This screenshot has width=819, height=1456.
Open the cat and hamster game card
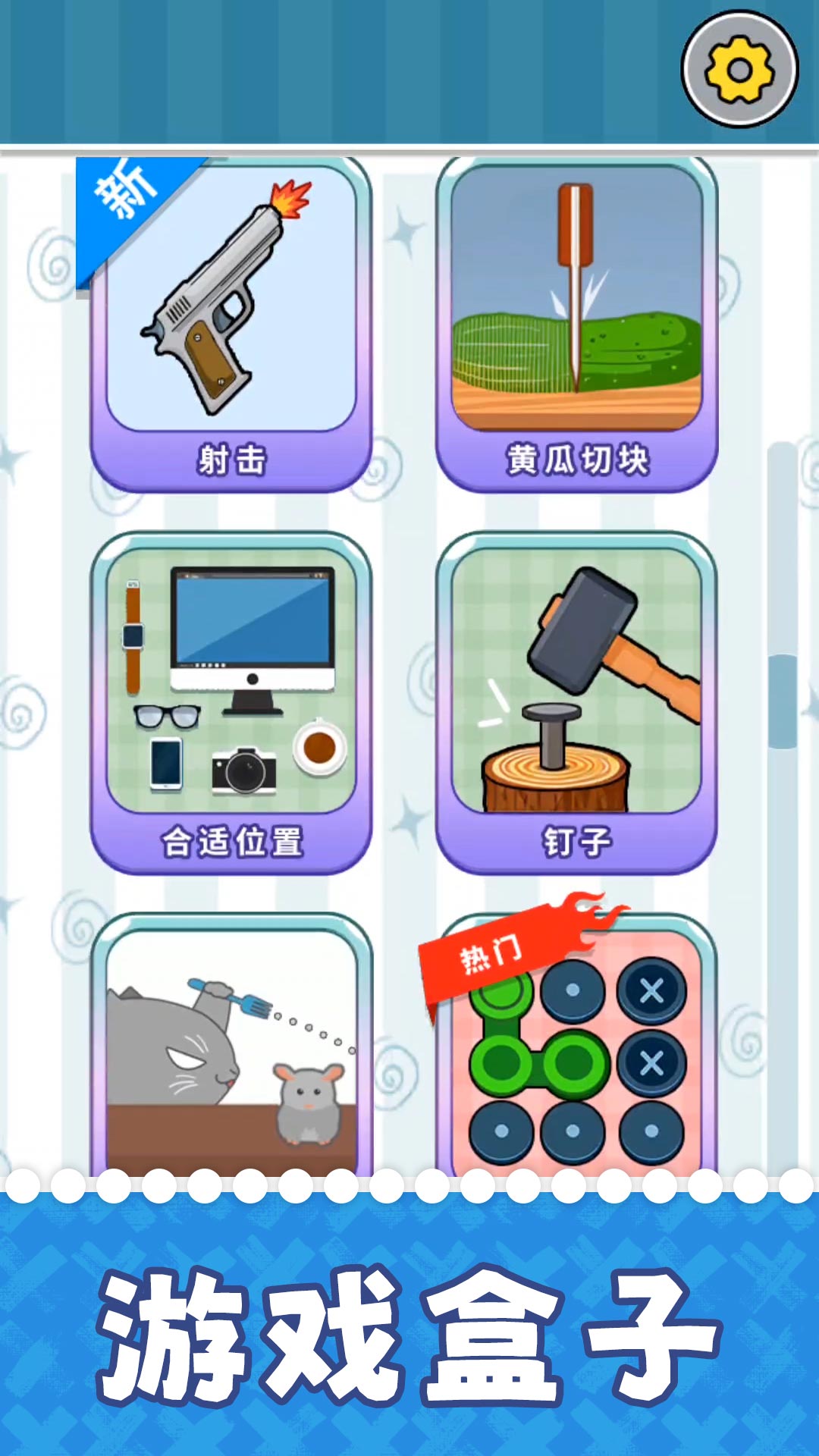[231, 1045]
